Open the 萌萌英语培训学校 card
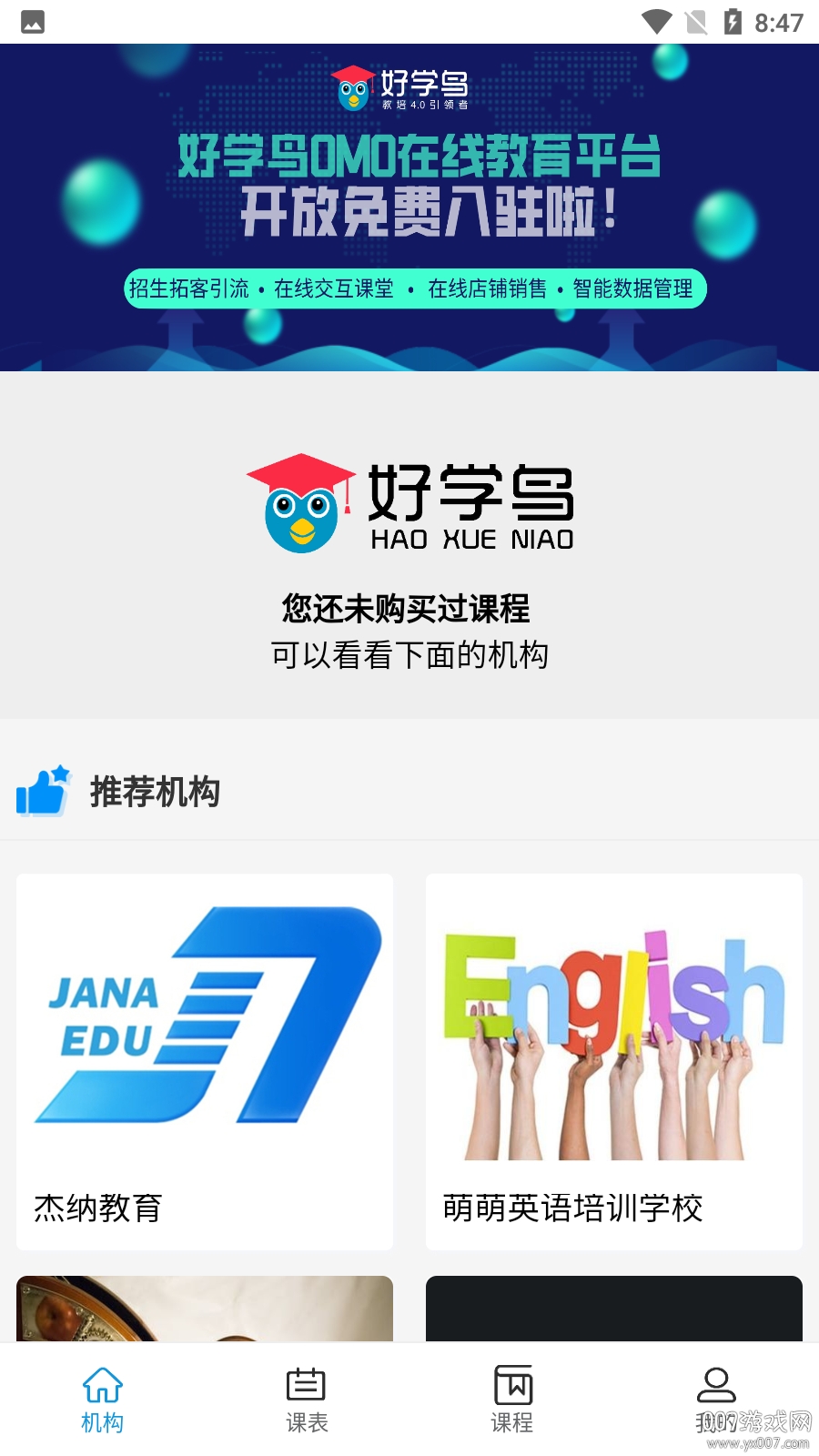This screenshot has width=819, height=1456. 614,1061
